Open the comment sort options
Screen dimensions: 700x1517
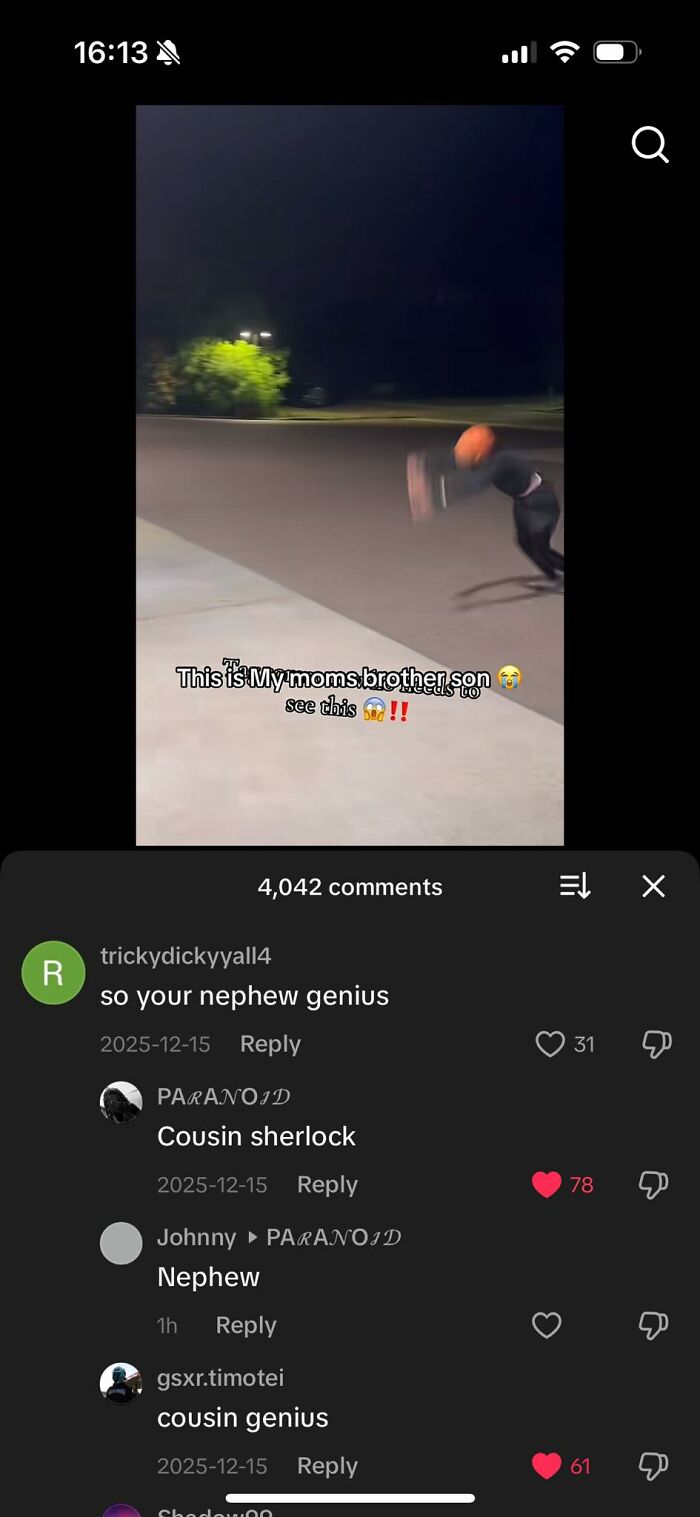point(575,886)
